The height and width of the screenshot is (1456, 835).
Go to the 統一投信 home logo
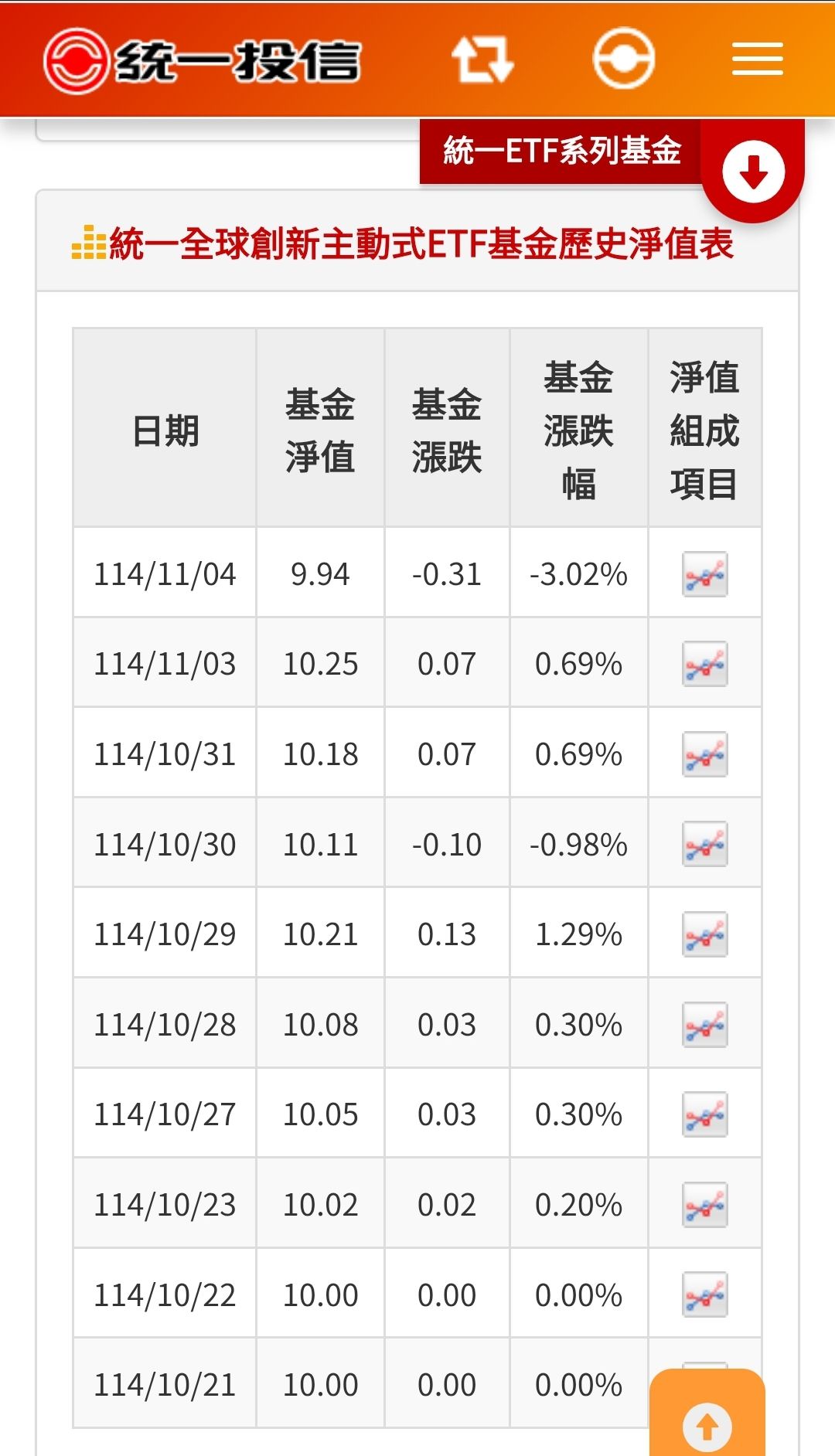tap(203, 60)
